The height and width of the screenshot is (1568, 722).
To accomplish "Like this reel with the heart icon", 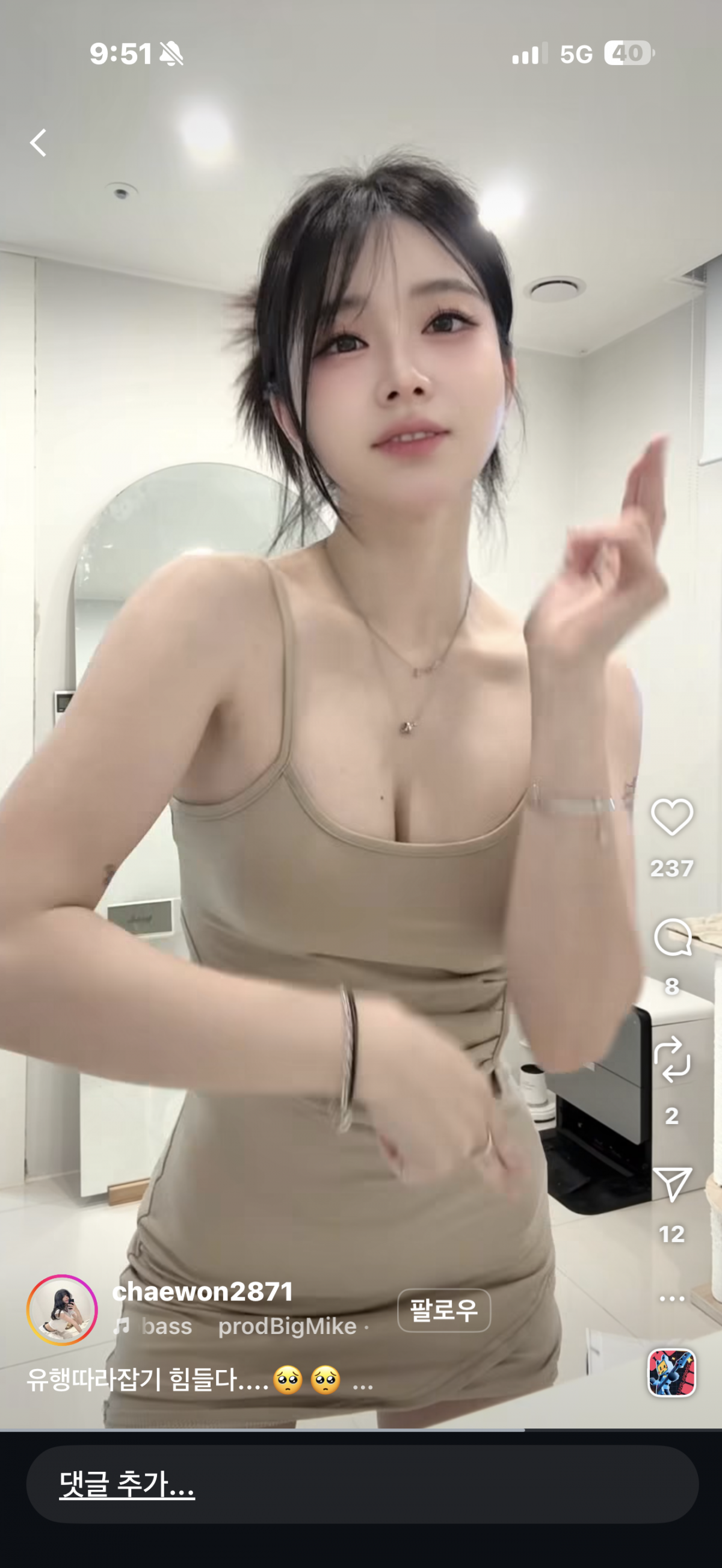I will [x=671, y=817].
